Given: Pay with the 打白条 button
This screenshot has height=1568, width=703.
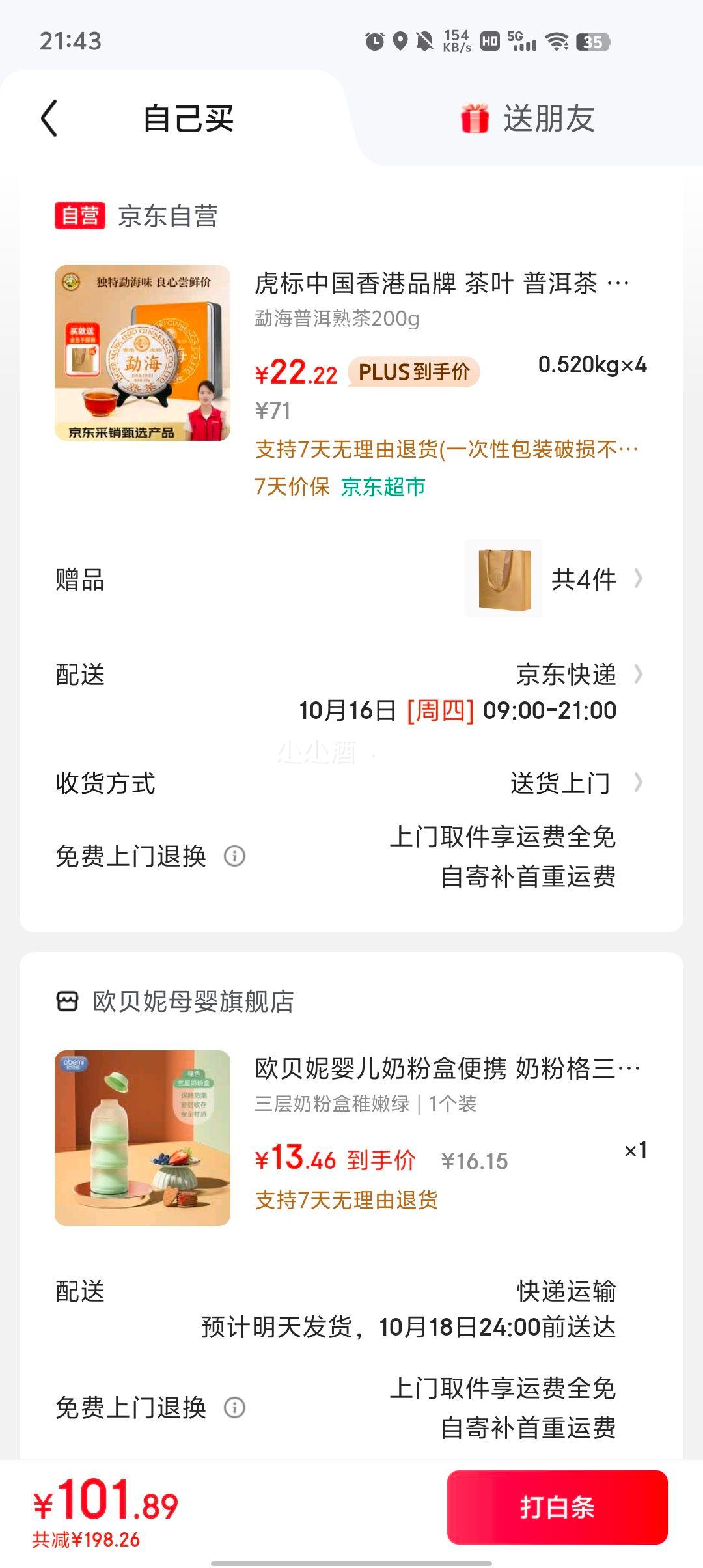Looking at the screenshot, I should click(557, 1507).
